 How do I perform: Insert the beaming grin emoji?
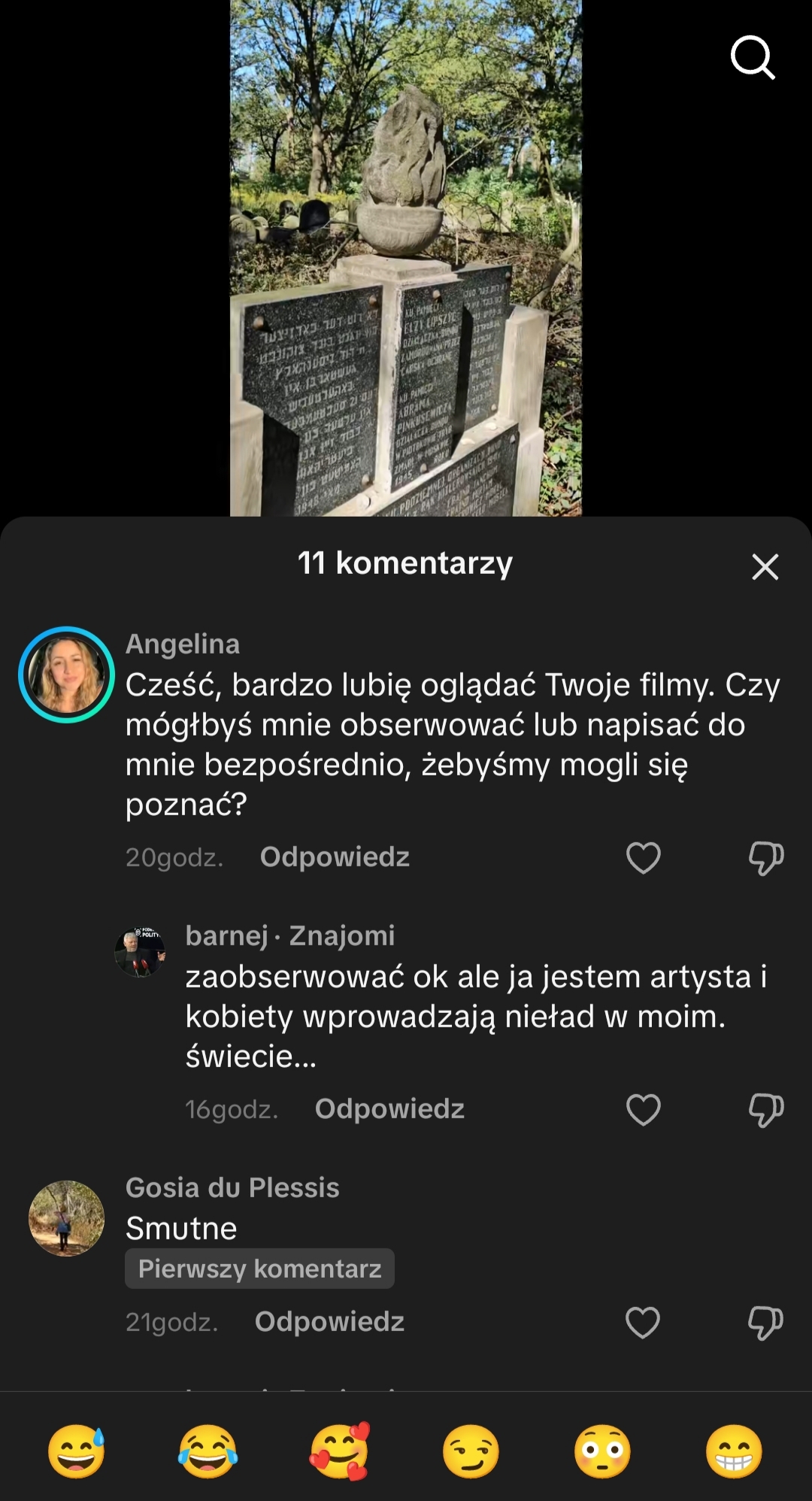coord(735,1451)
